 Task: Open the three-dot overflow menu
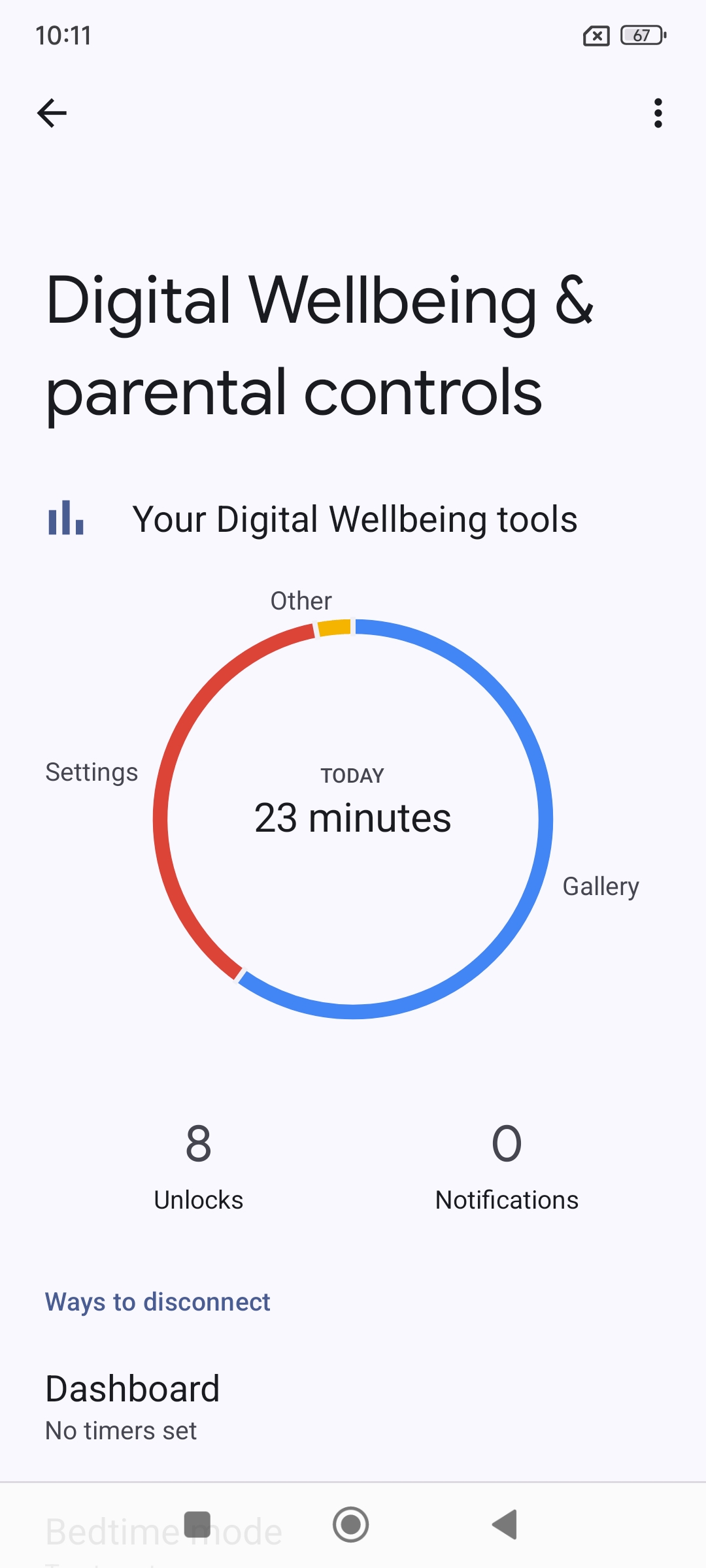[x=658, y=113]
